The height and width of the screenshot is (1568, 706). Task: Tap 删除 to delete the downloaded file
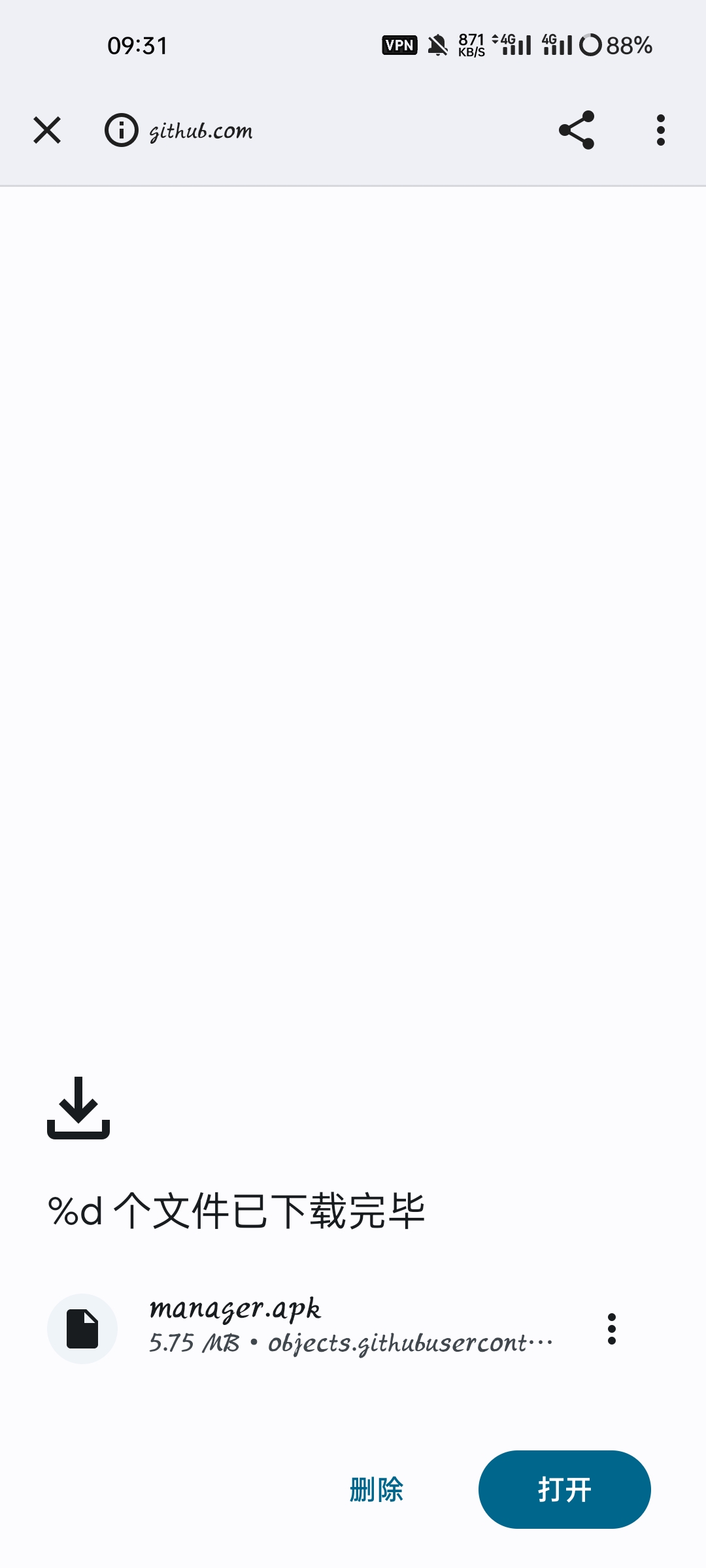[377, 1490]
